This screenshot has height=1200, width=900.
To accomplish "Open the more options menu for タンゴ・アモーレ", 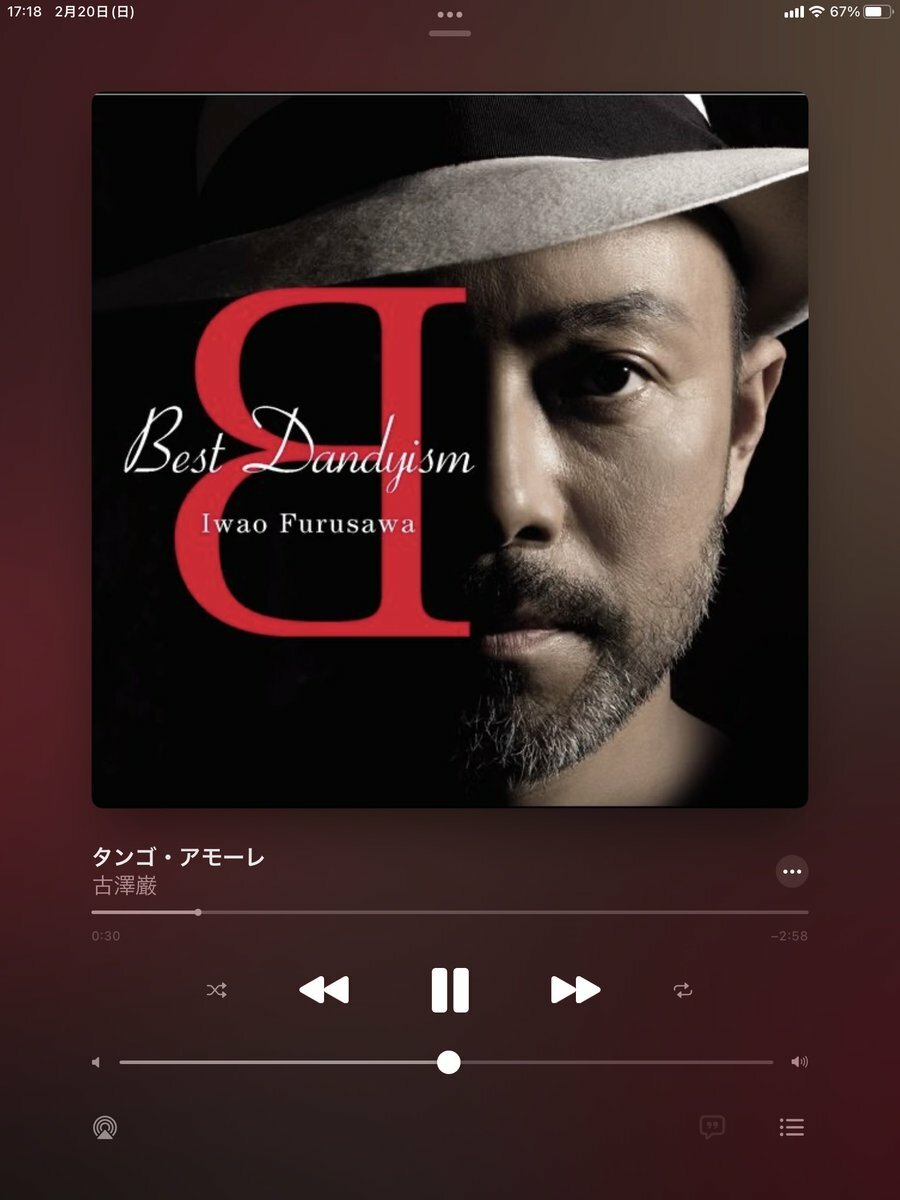I will tap(792, 871).
